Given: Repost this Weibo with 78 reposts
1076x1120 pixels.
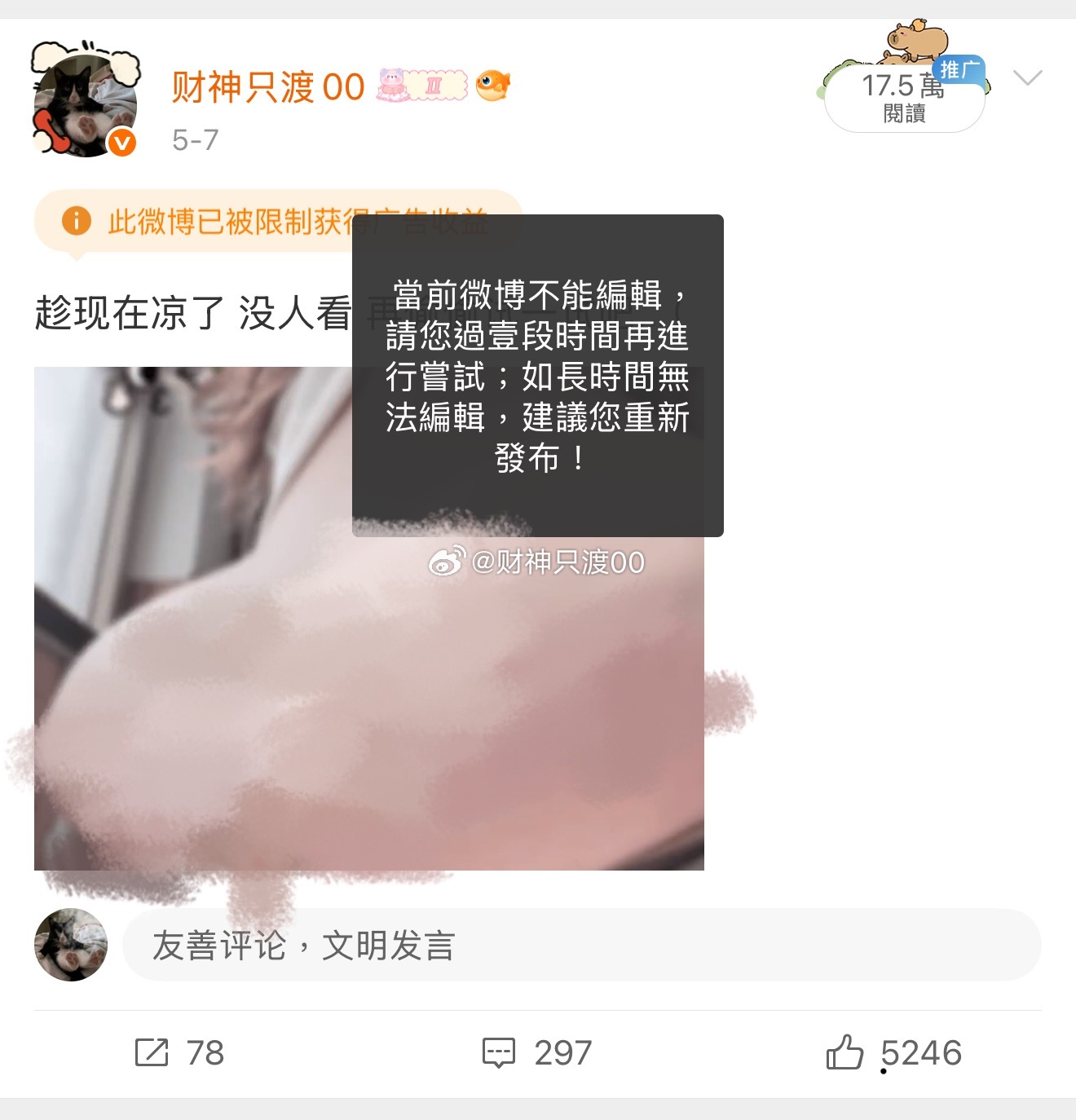Looking at the screenshot, I should [179, 1053].
